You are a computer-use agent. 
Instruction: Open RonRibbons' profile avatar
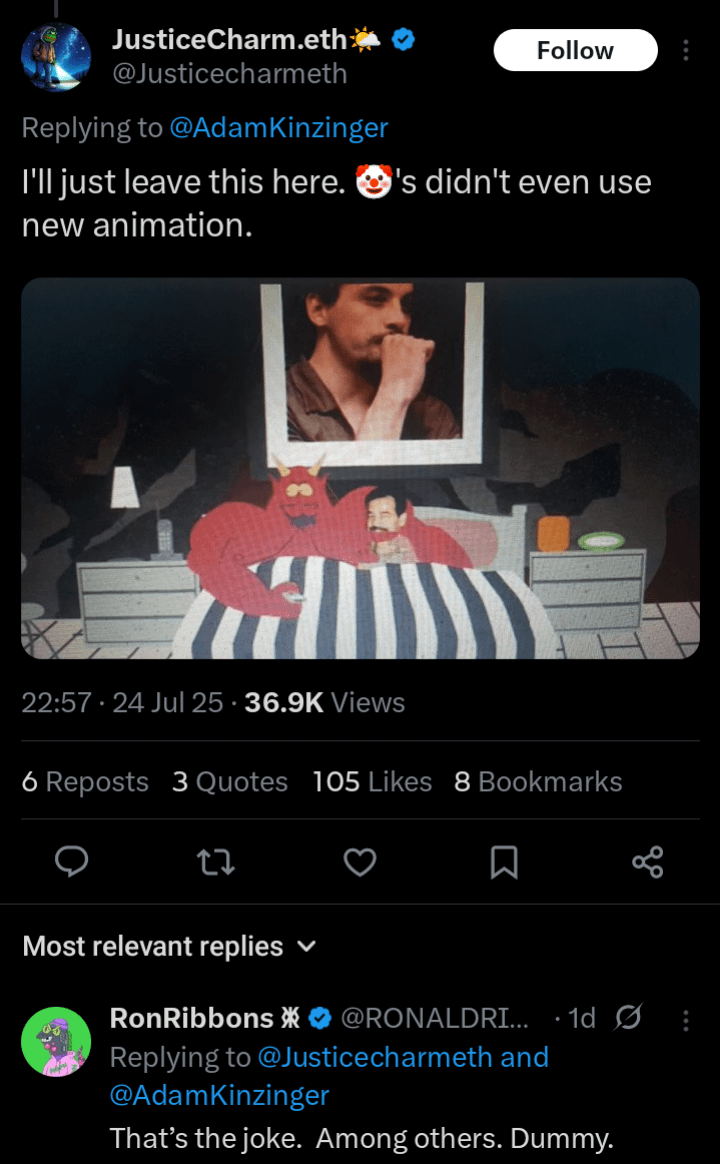pos(56,1042)
